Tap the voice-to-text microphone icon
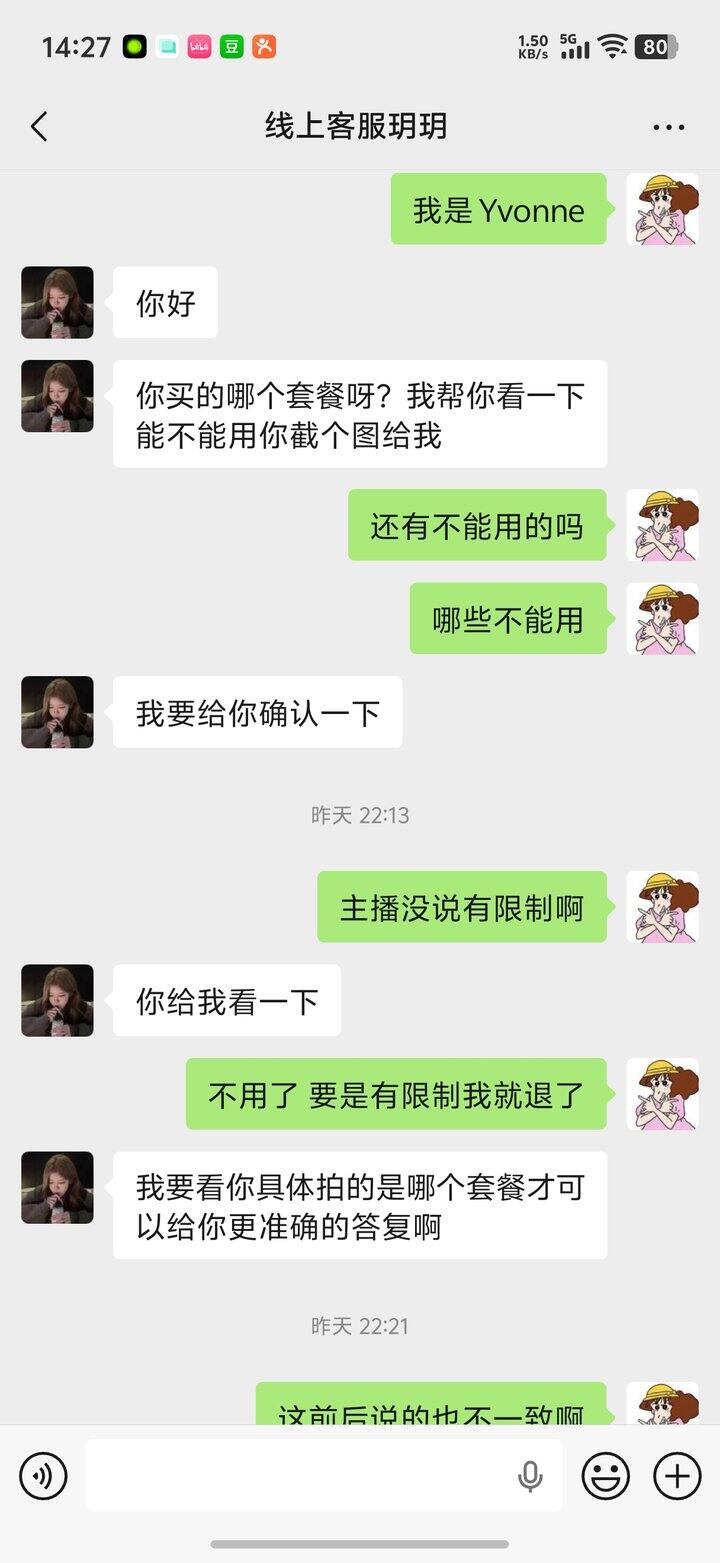This screenshot has height=1563, width=720. pos(531,1475)
